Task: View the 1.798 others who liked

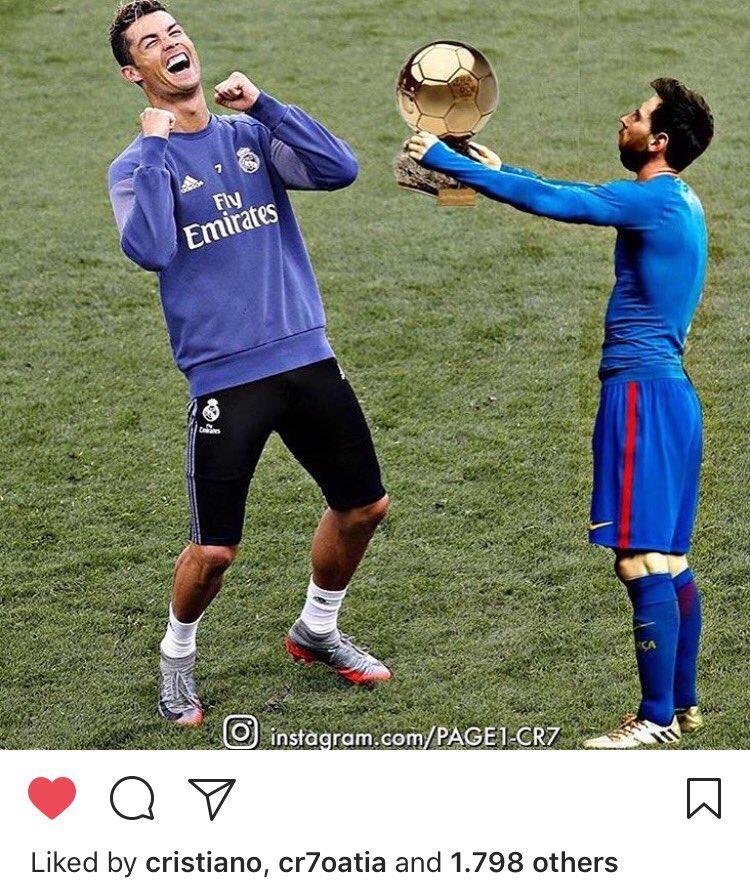Action: coord(534,862)
